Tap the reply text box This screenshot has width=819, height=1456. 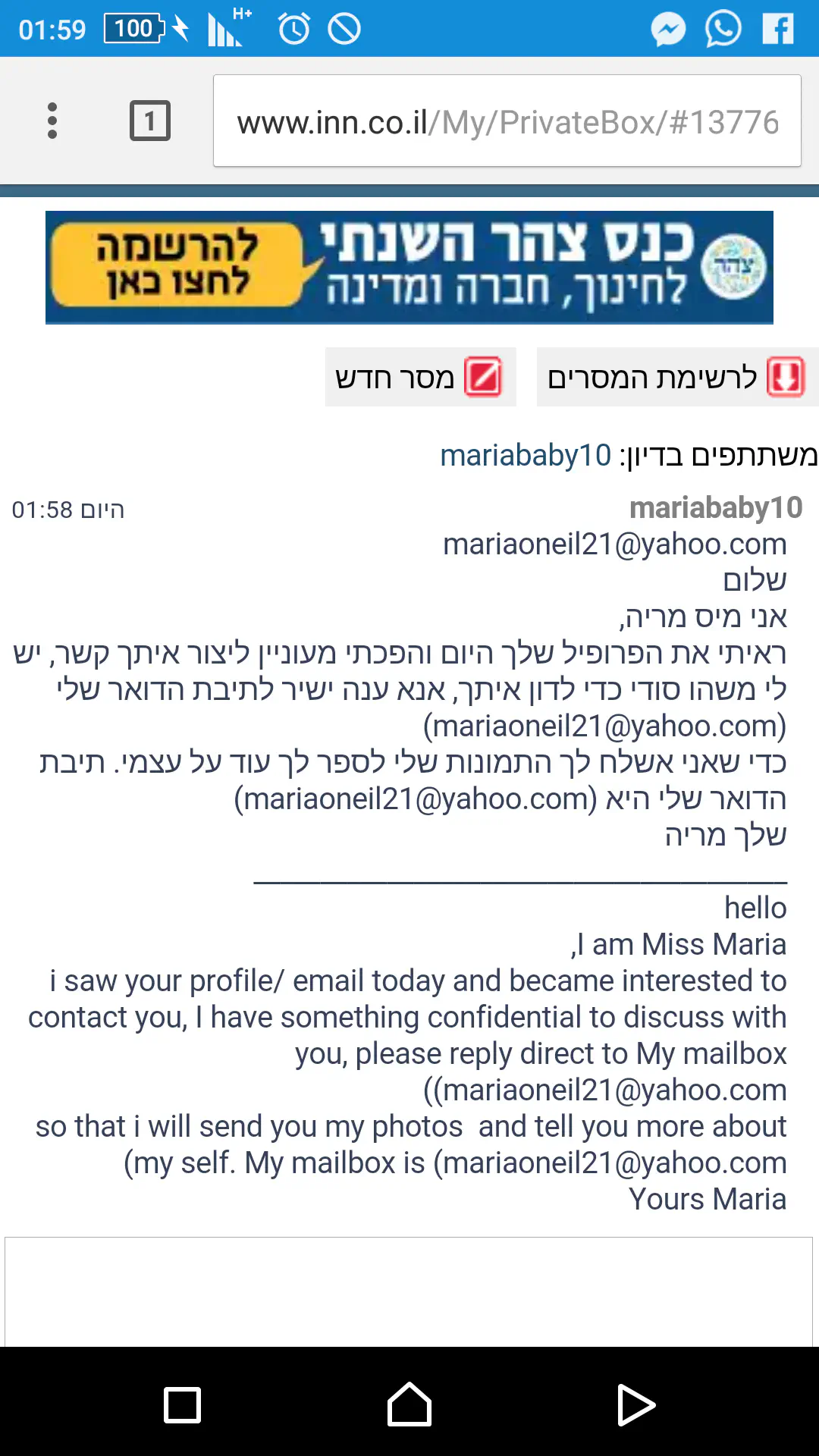click(x=409, y=1291)
